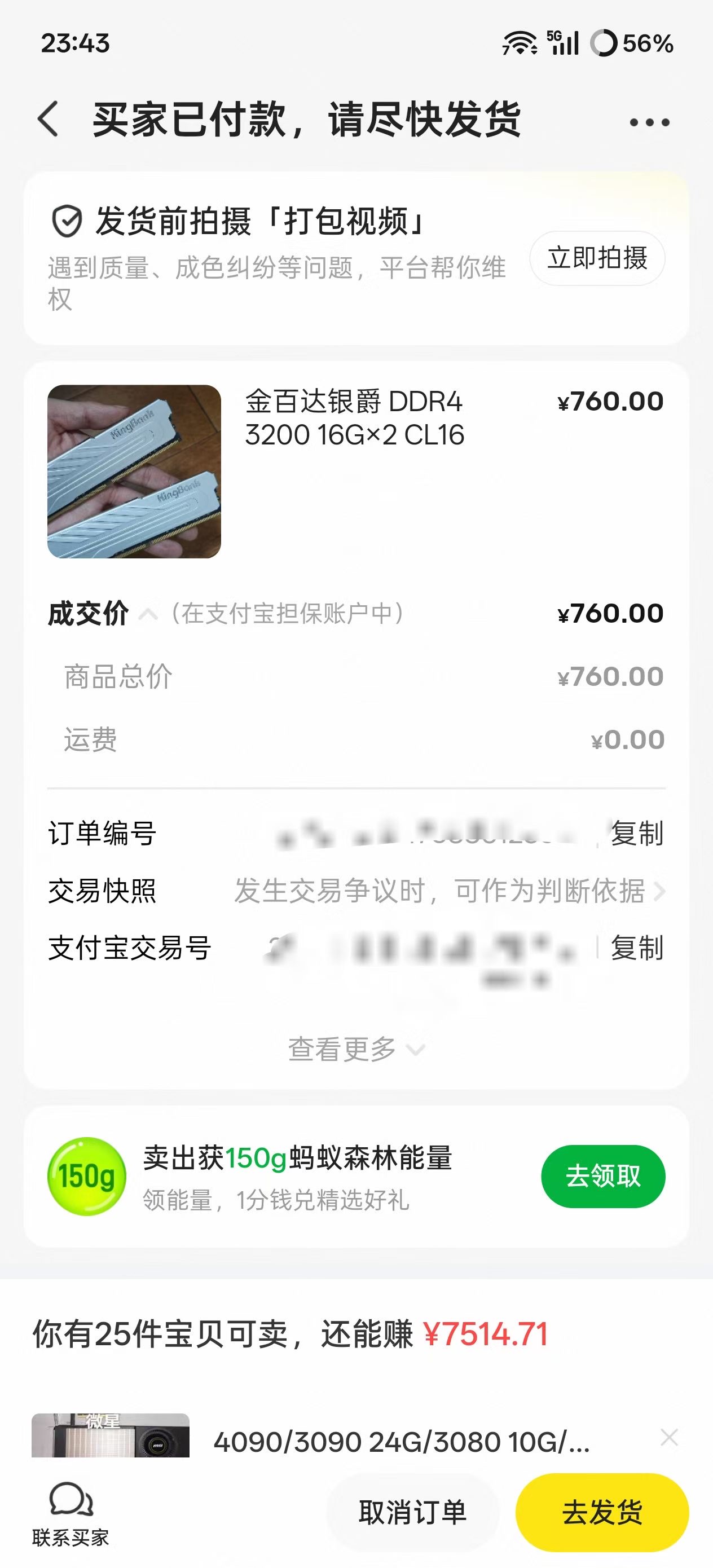The height and width of the screenshot is (1568, 713).
Task: Dismiss the 4090/3090 listing suggestion
Action: [x=669, y=1438]
